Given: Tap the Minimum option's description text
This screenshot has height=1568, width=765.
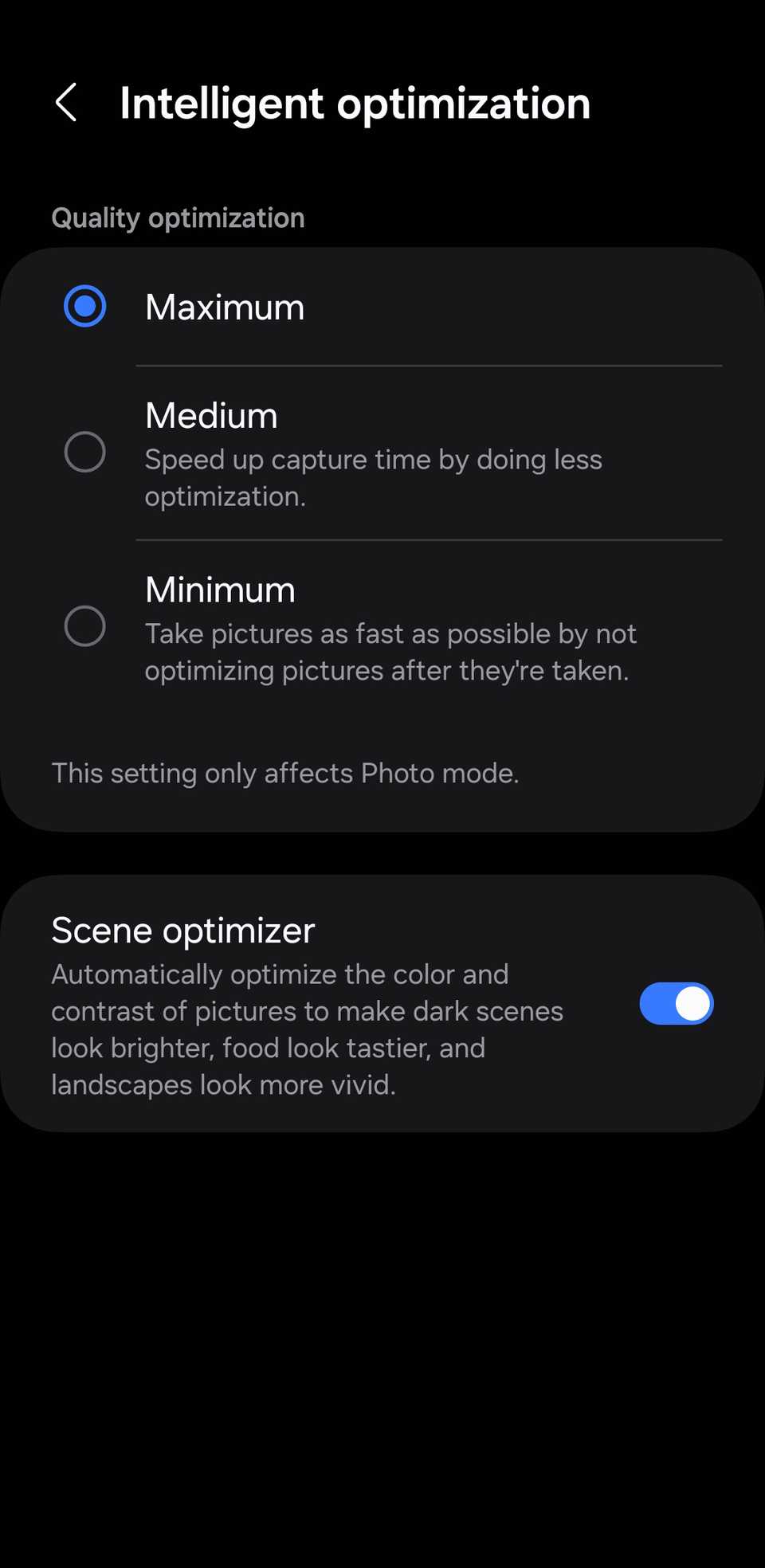Looking at the screenshot, I should pos(390,651).
